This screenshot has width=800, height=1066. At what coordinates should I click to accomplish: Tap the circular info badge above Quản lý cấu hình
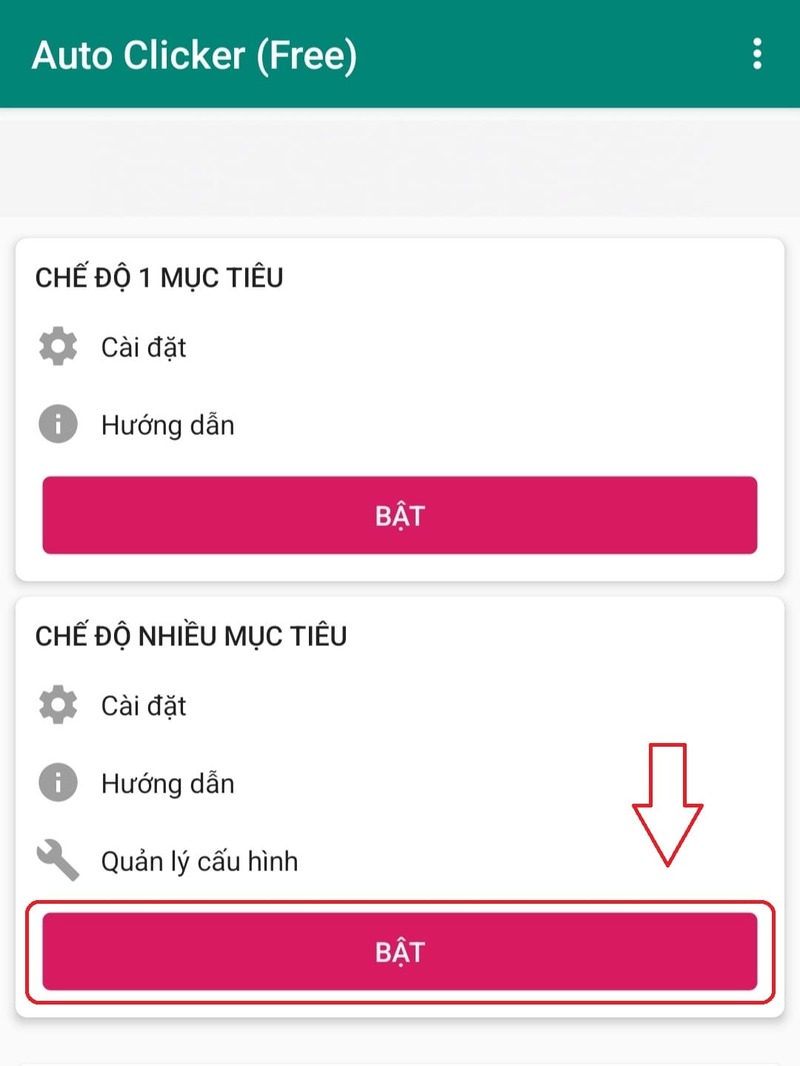tap(58, 783)
